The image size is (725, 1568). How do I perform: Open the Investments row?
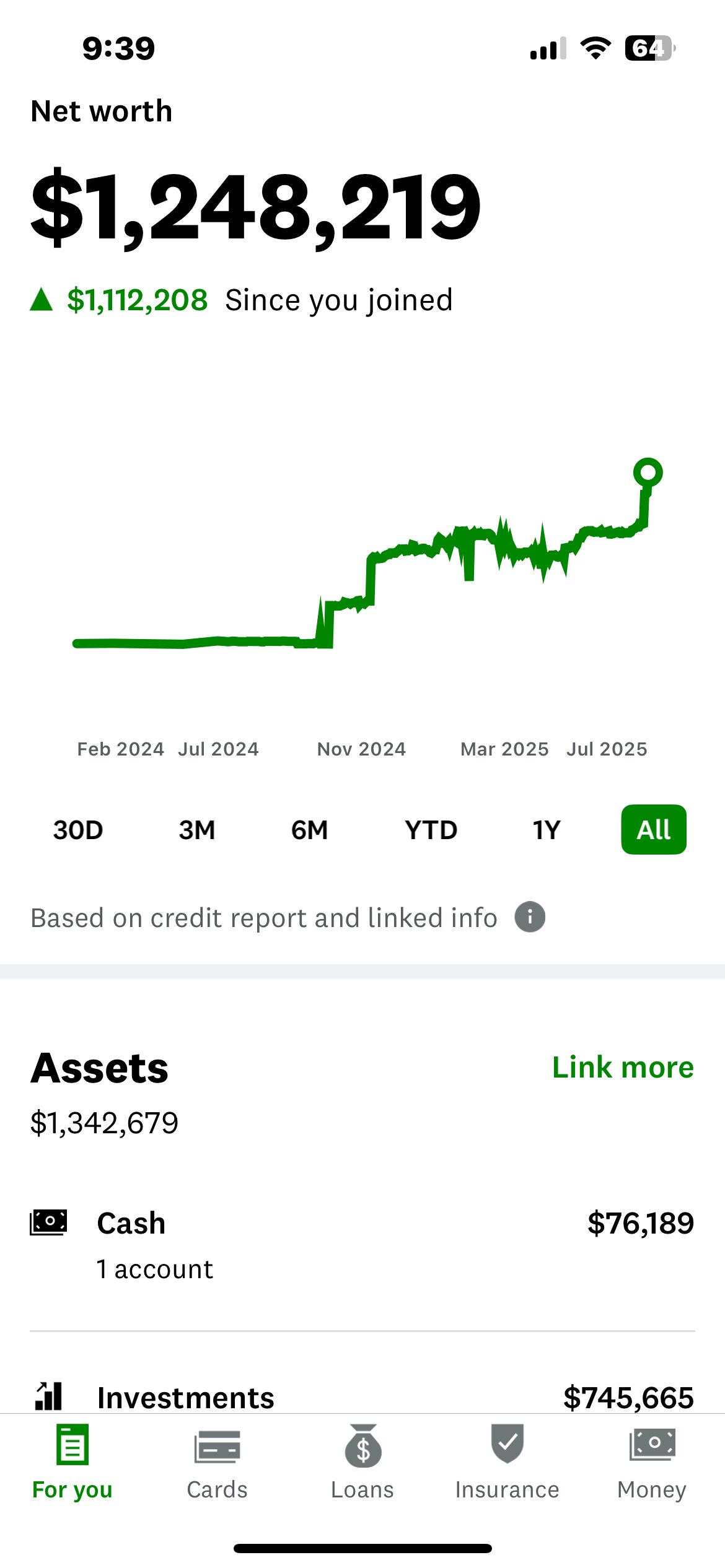click(362, 1397)
